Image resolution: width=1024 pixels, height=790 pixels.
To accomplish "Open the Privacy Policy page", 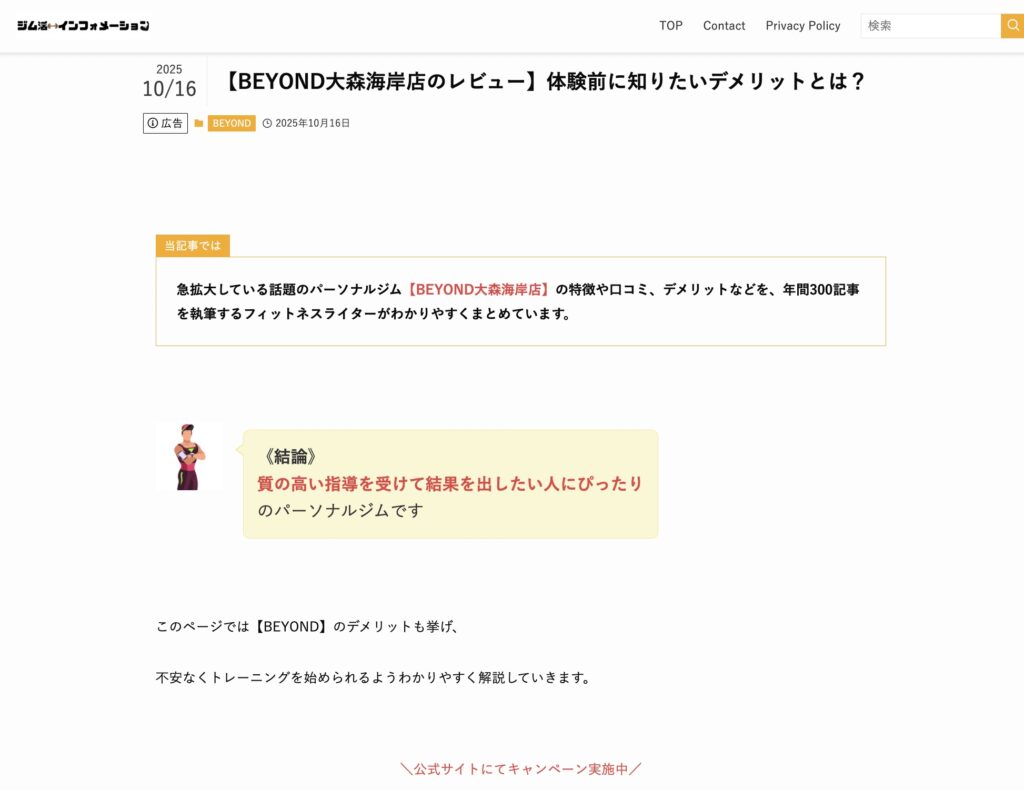I will pos(803,26).
